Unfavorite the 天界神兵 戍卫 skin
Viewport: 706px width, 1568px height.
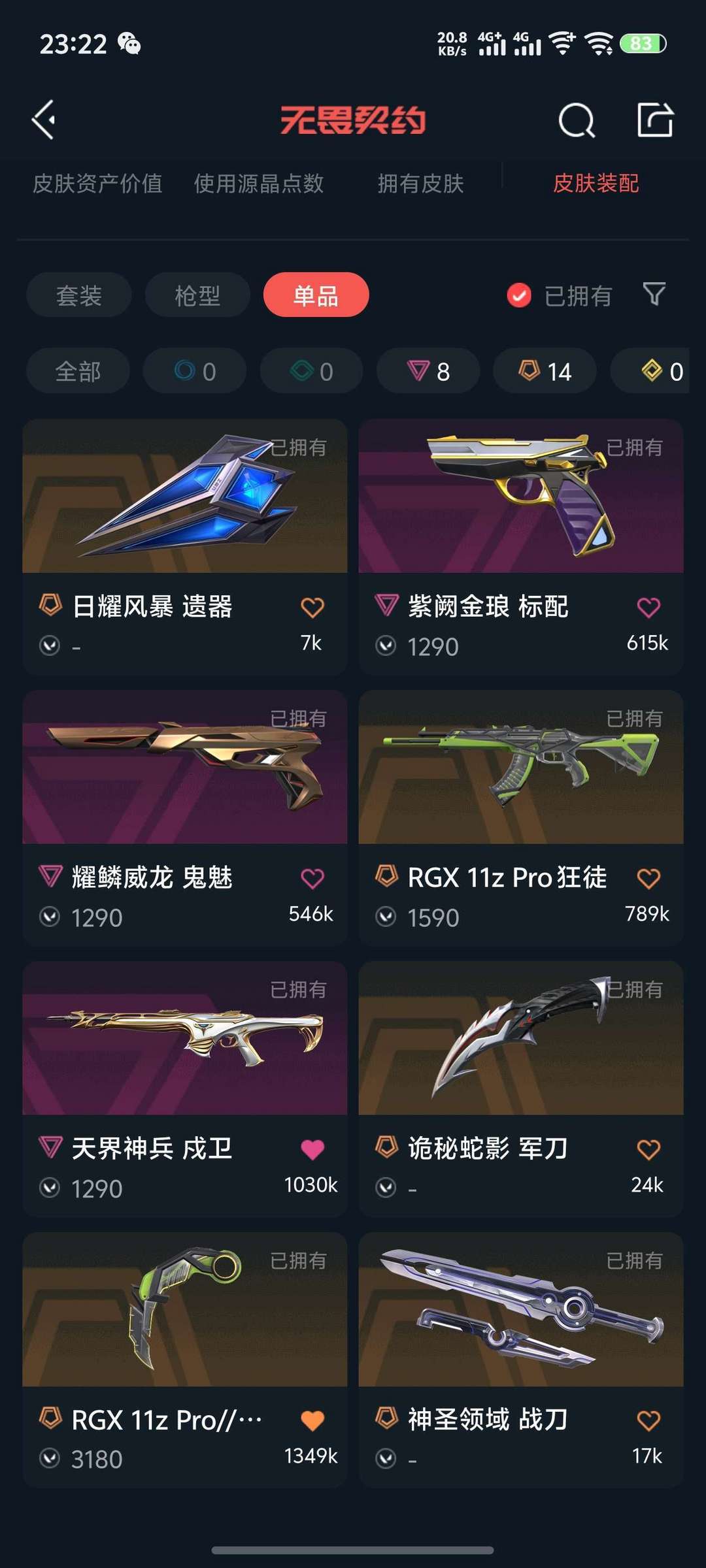tap(312, 1149)
